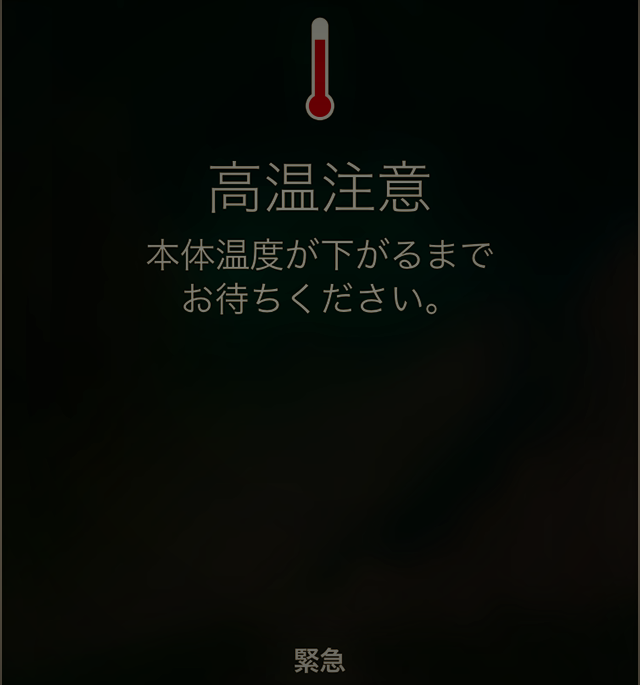Screen dimensions: 640x685
Task: Tap the 緊急 emergency button
Action: 320,659
